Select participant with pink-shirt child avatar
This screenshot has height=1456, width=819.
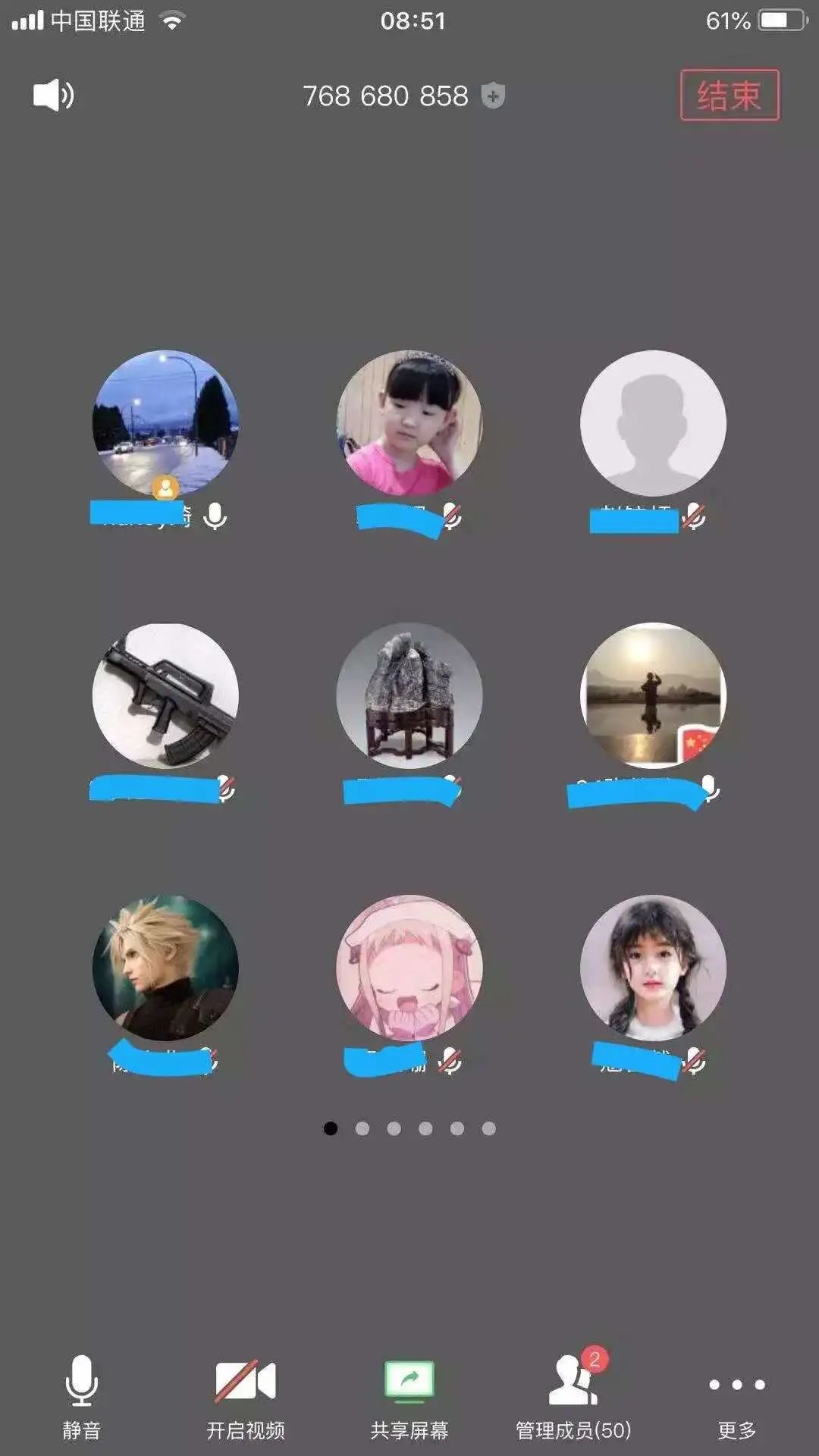click(x=409, y=423)
